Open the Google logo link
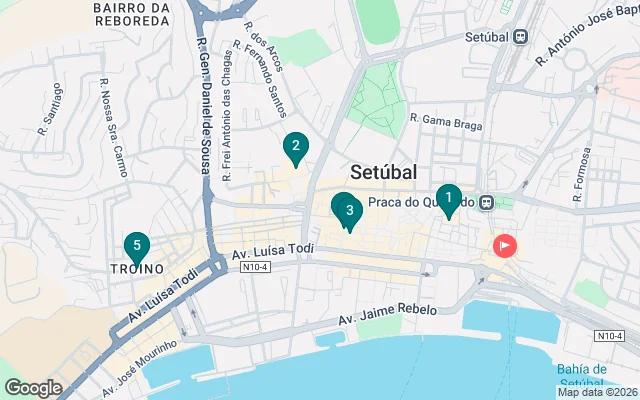 click(33, 388)
